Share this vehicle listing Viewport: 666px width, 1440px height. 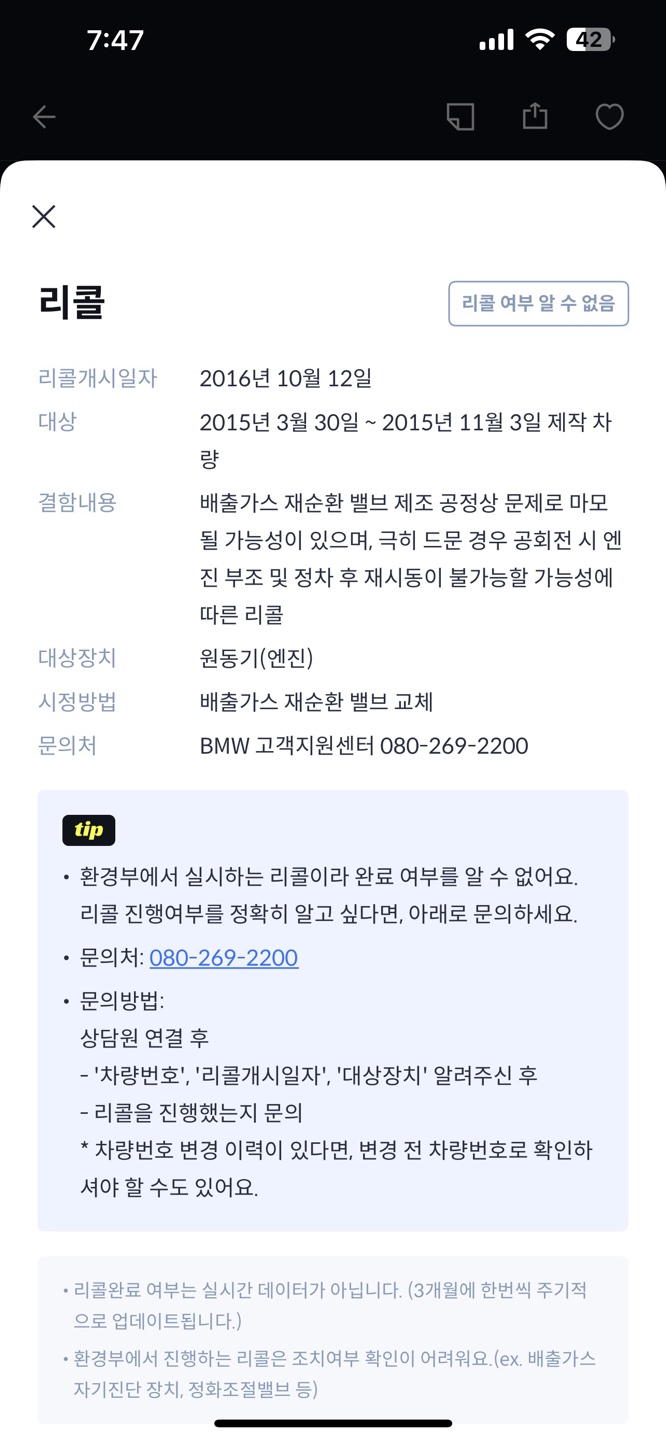tap(535, 116)
